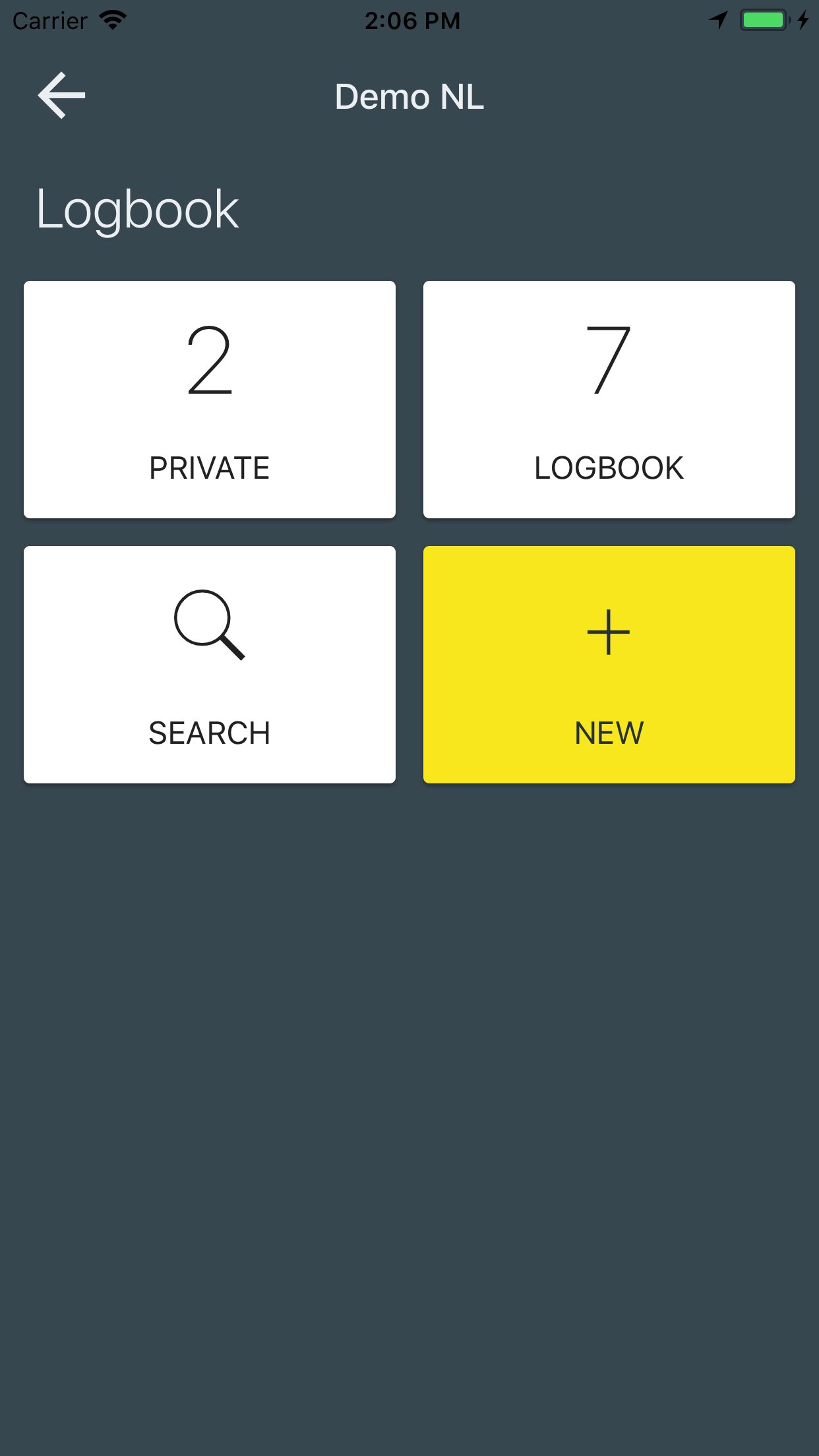Tap the location arrow status icon
The width and height of the screenshot is (819, 1456).
(718, 20)
